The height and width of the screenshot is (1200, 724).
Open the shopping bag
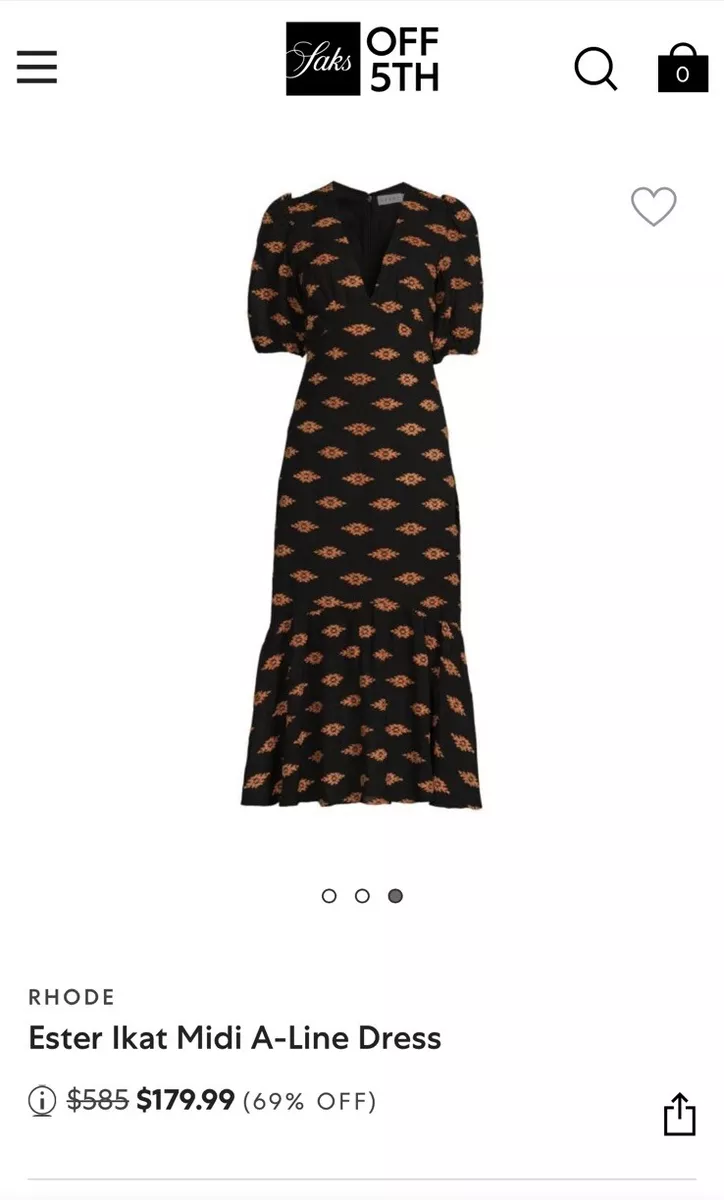683,68
